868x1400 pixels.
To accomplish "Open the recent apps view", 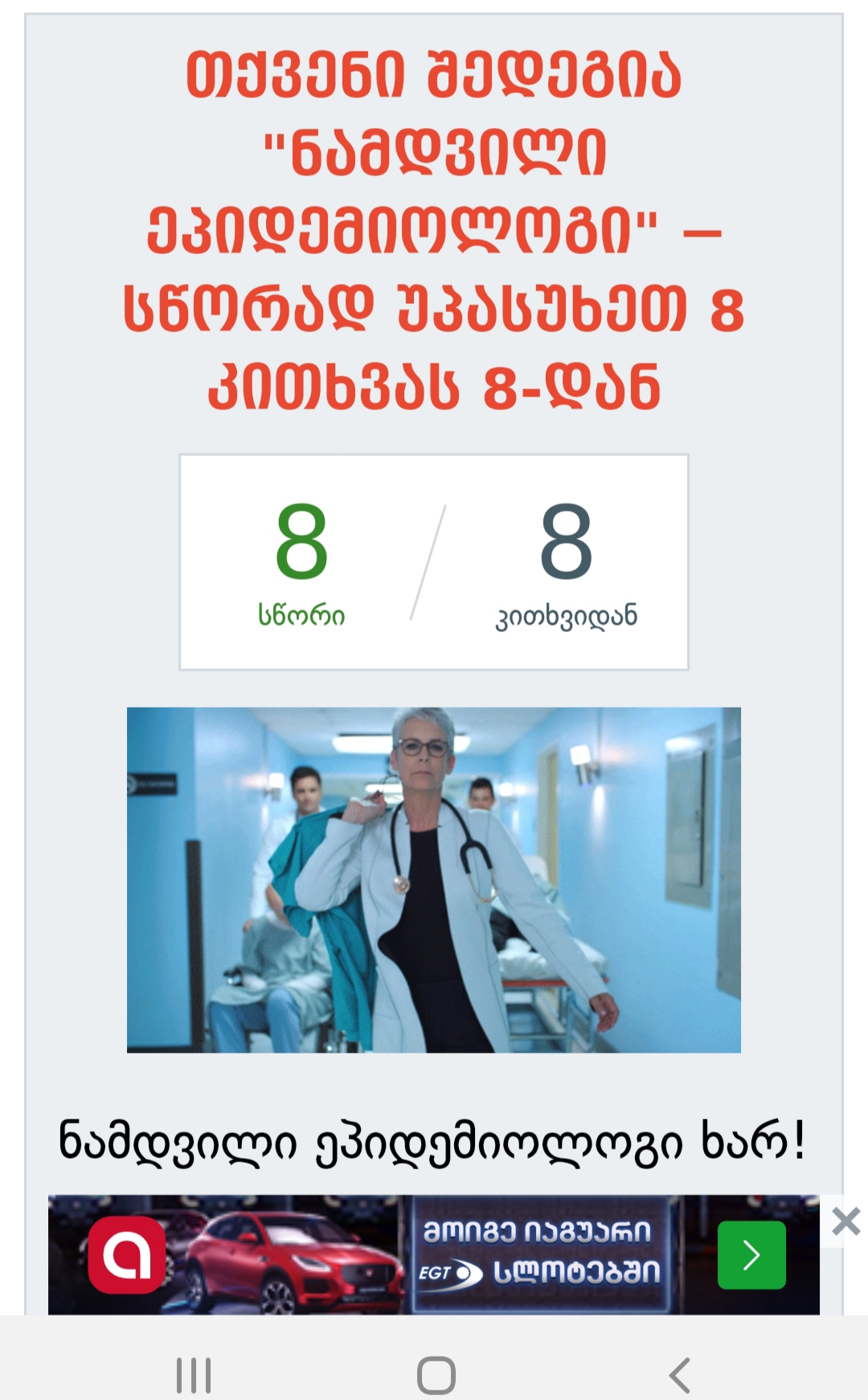I will (194, 1375).
